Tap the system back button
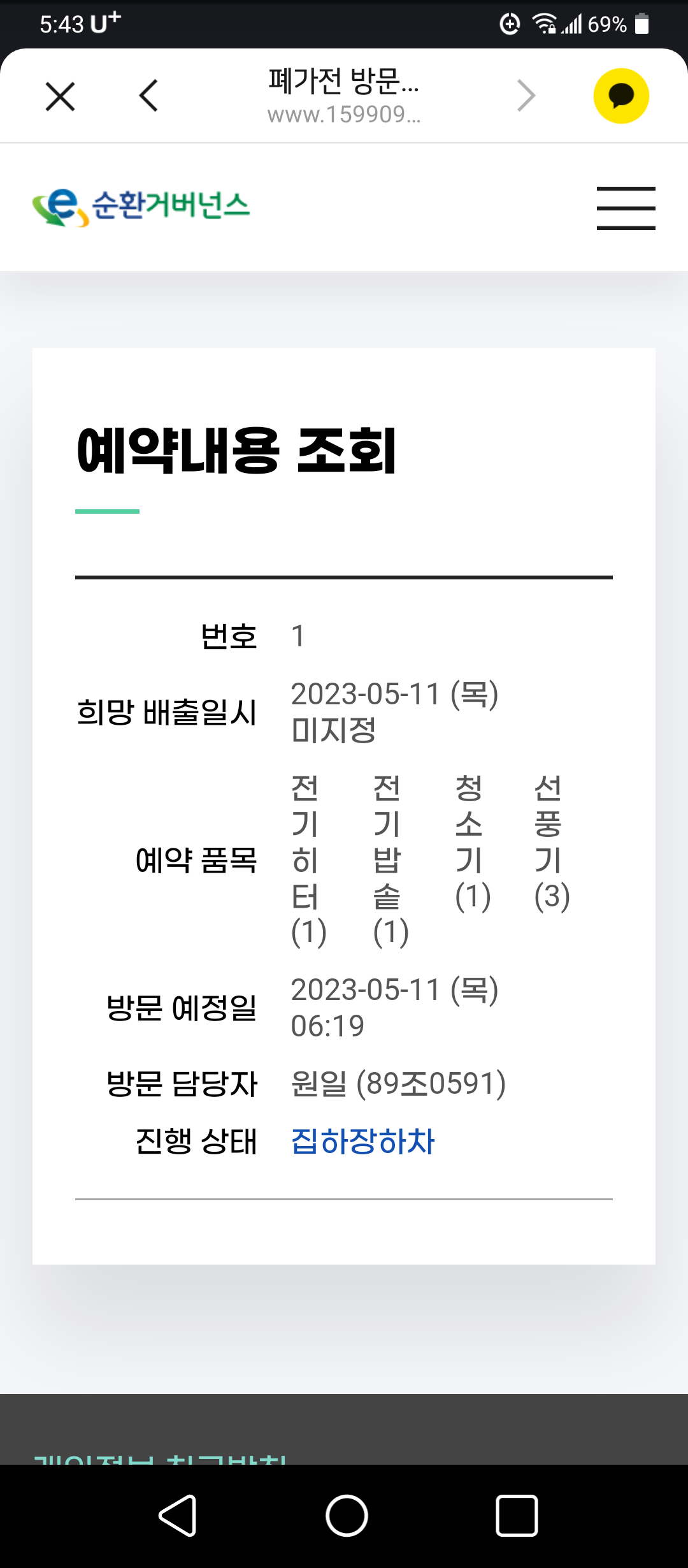This screenshot has height=1568, width=688. coord(177,1515)
